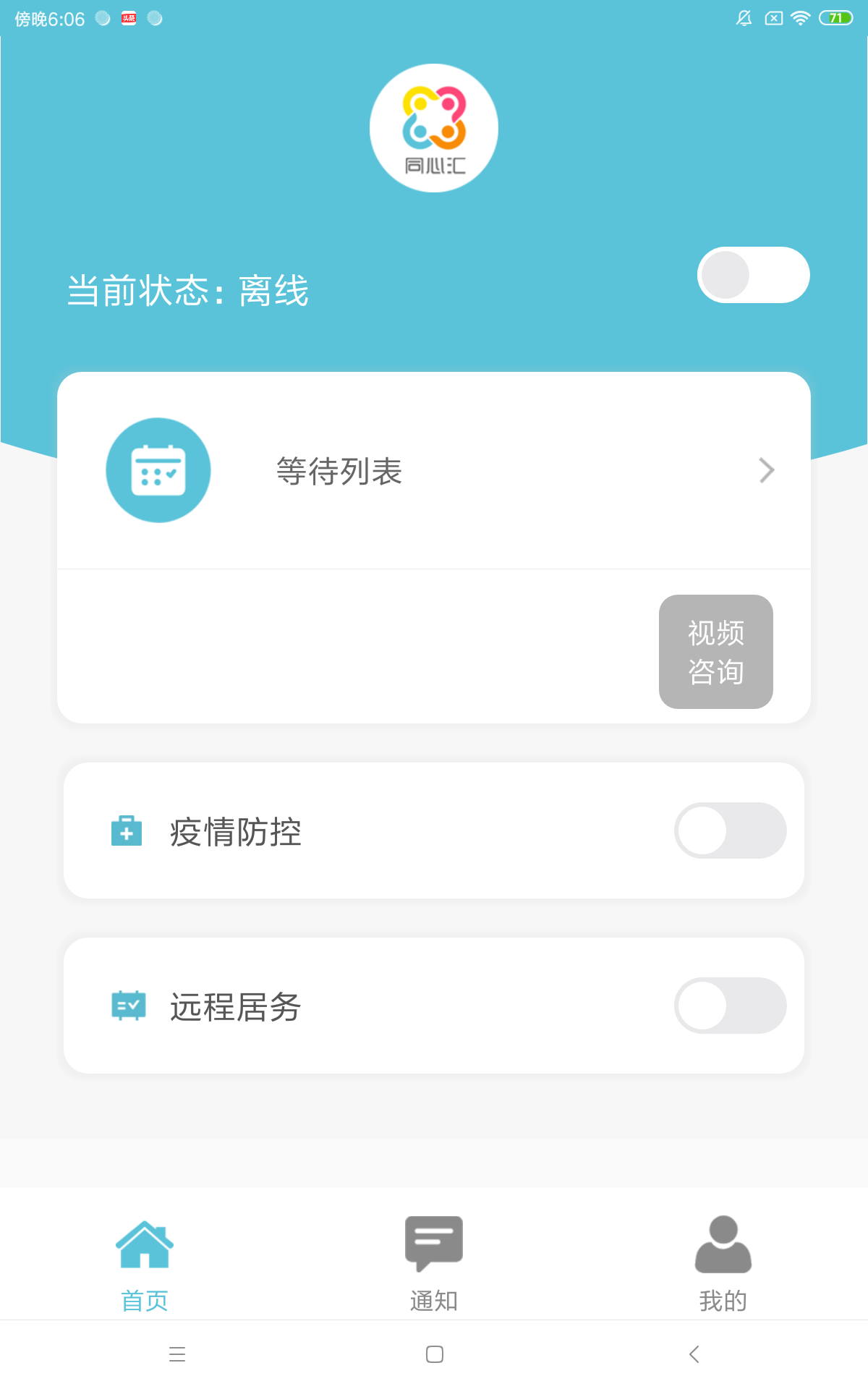Turn on the 远程居务 switch
Screen dimensions: 868x1389
click(x=730, y=1006)
